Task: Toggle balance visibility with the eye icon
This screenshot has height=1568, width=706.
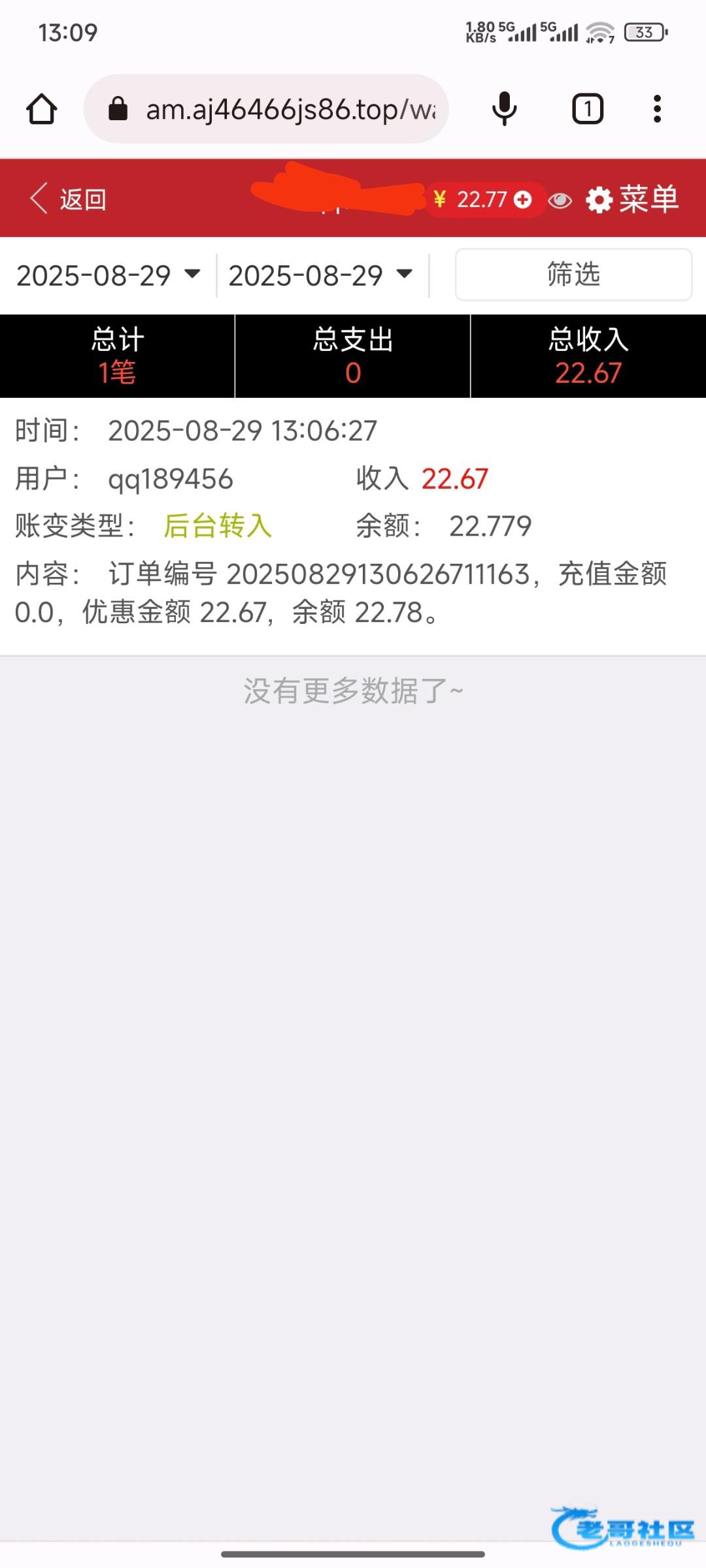Action: pyautogui.click(x=560, y=200)
